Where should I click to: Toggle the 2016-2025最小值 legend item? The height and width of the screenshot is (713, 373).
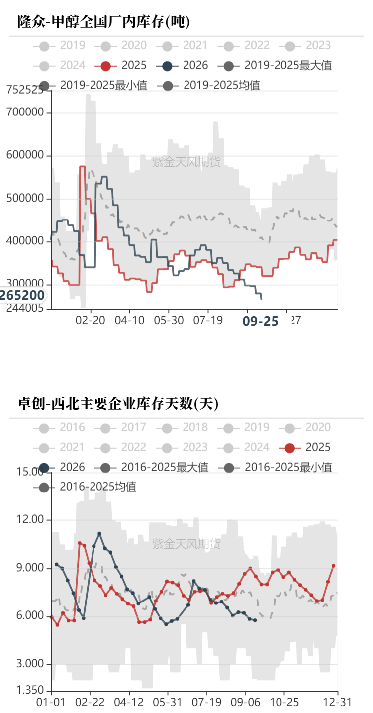[275, 467]
